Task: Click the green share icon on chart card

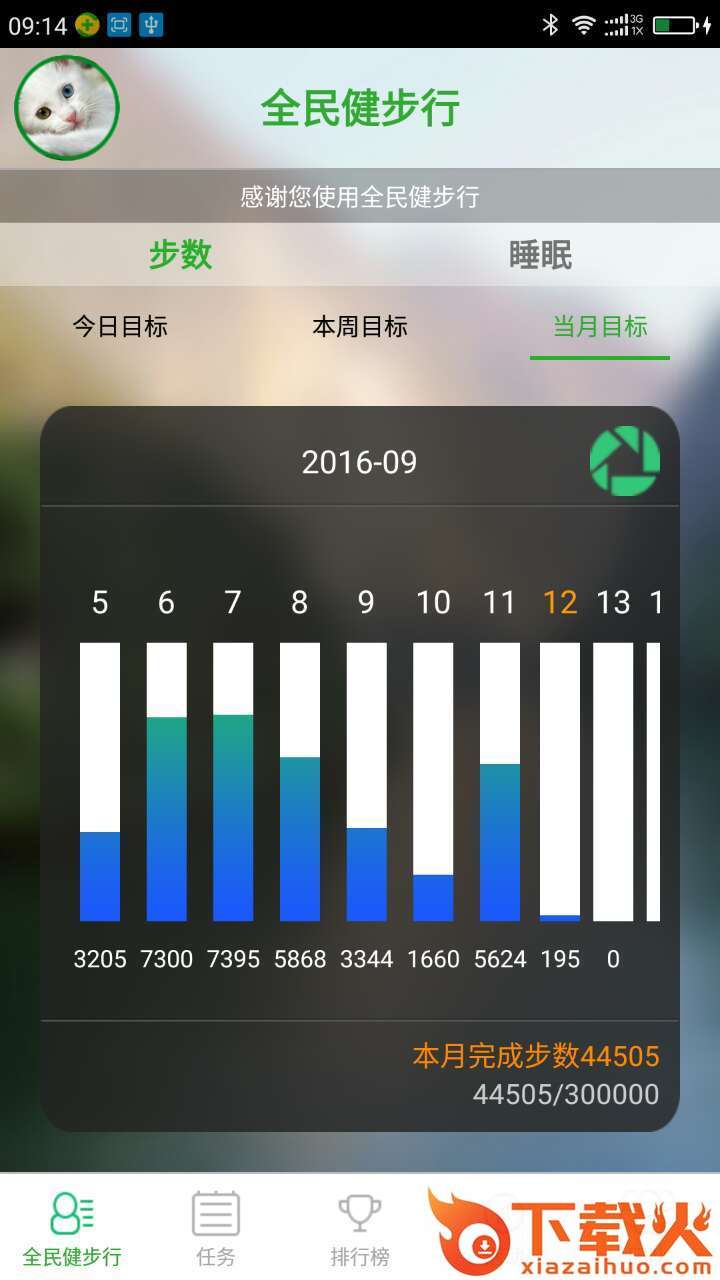Action: (x=625, y=459)
